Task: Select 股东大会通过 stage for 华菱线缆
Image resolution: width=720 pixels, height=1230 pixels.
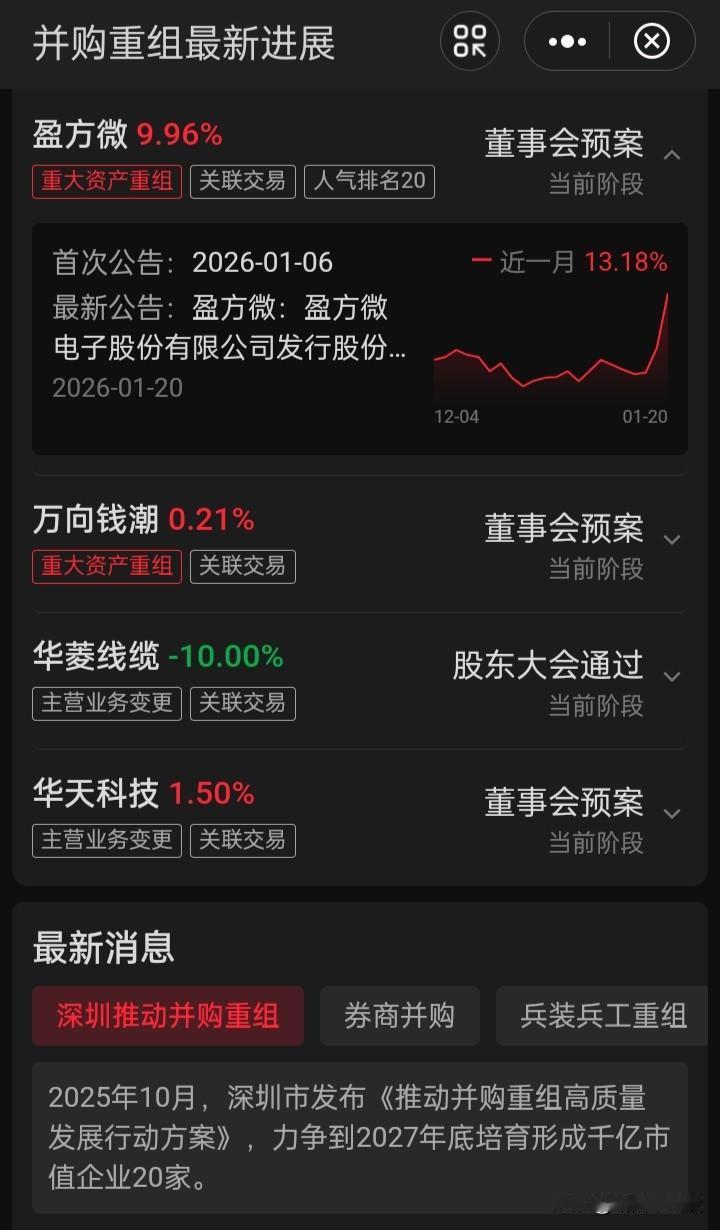Action: pos(547,665)
